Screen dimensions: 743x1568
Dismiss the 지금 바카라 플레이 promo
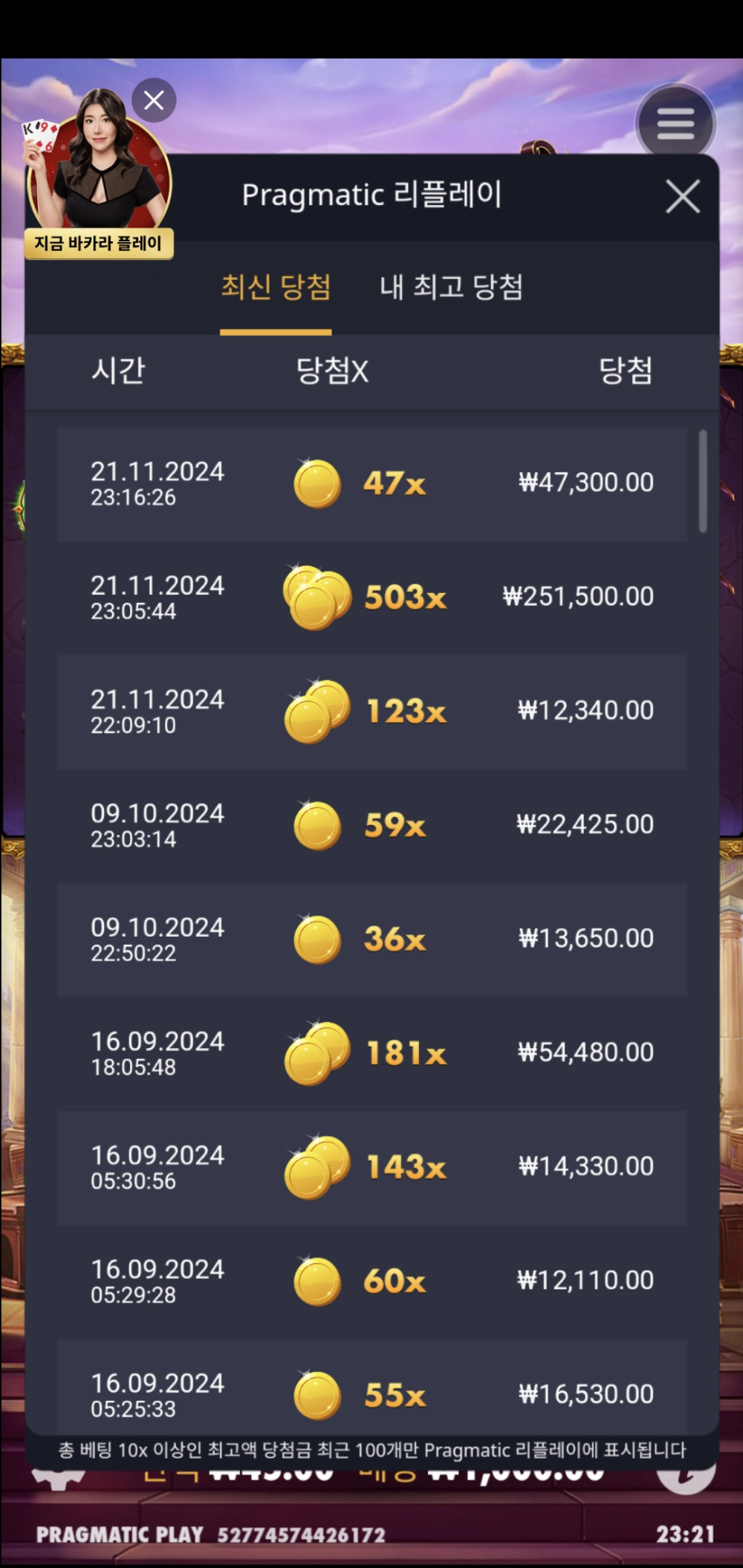pos(154,100)
